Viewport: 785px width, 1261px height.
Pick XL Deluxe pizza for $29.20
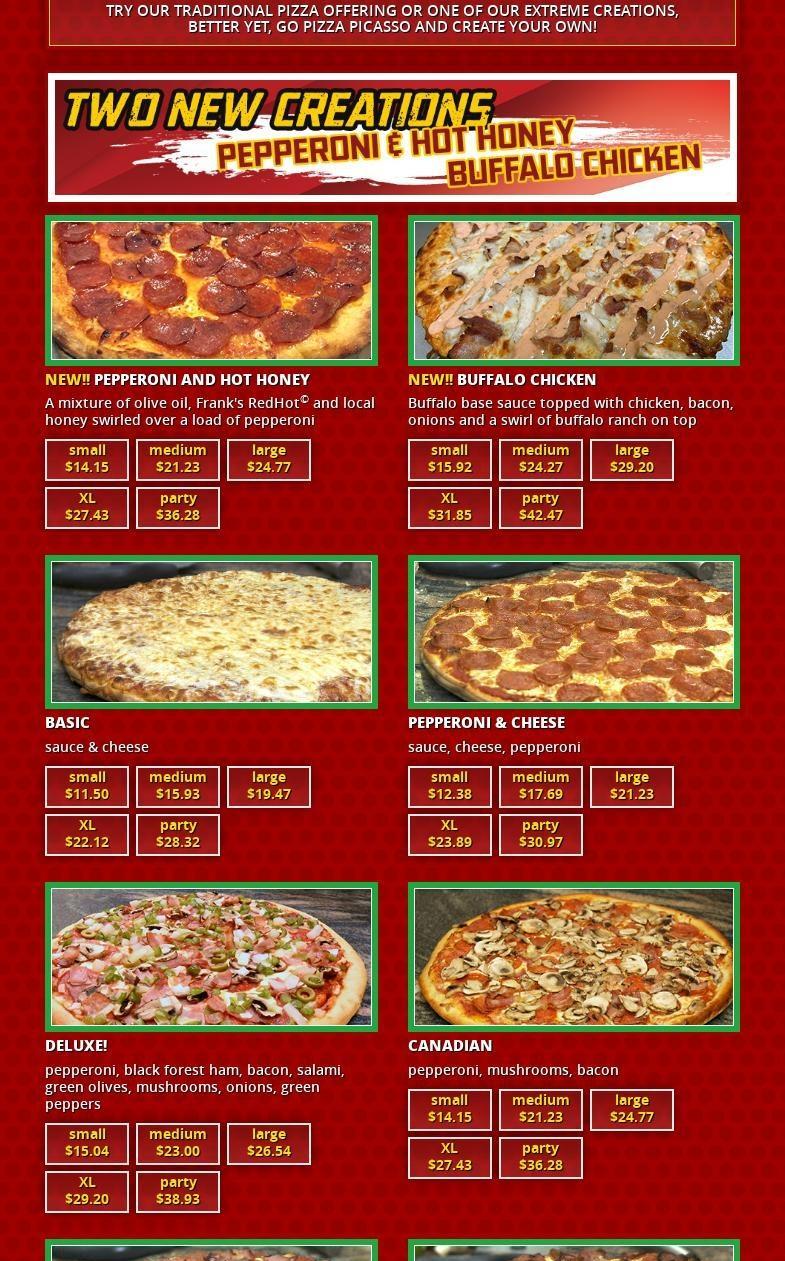[x=87, y=1191]
